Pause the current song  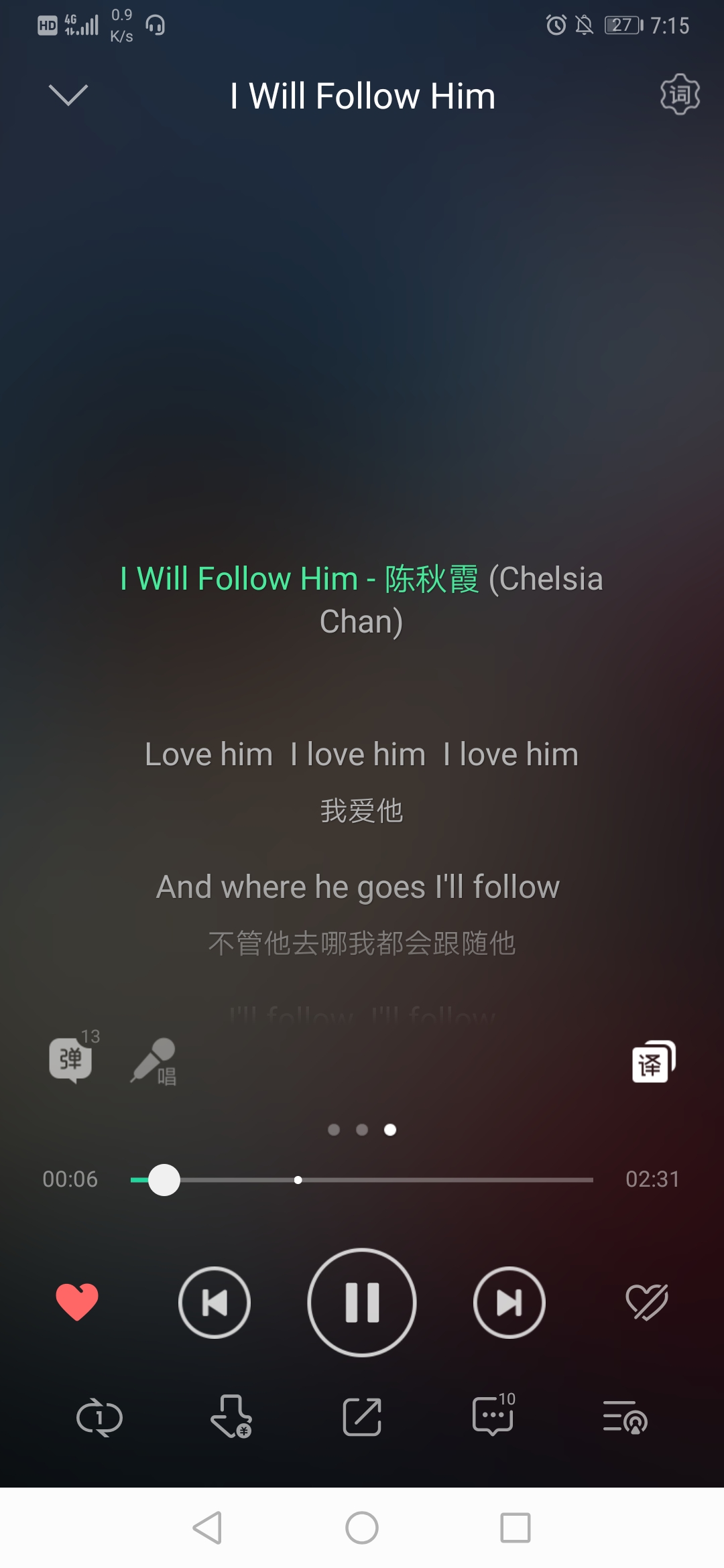pyautogui.click(x=362, y=1303)
